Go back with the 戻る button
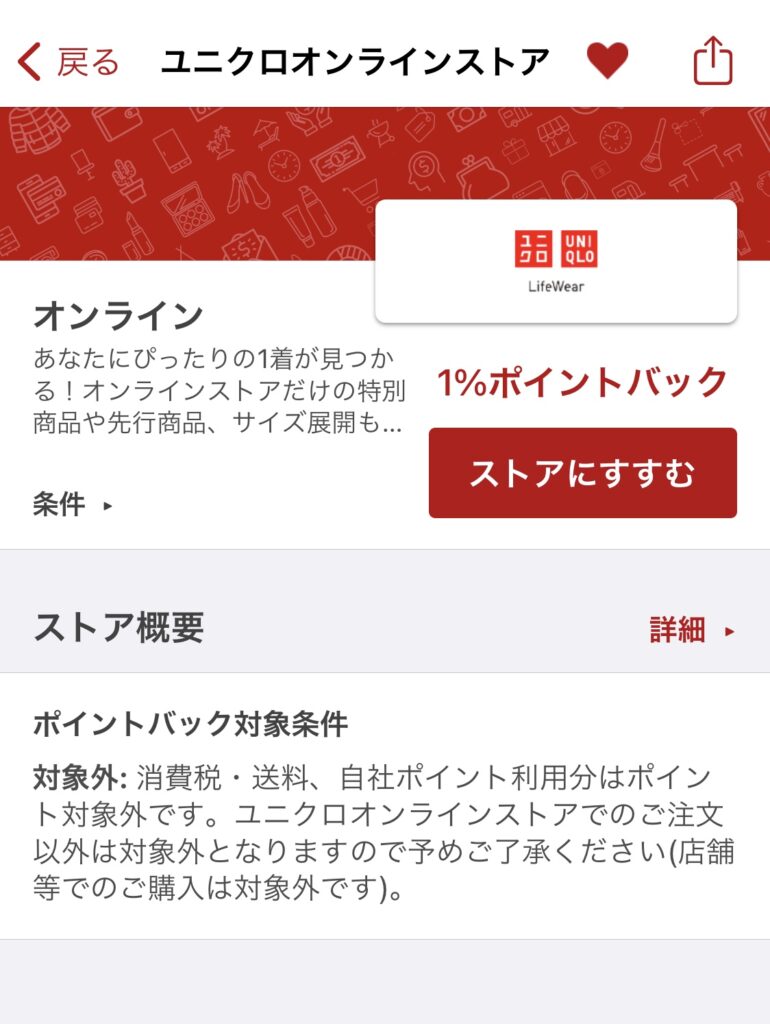This screenshot has height=1024, width=770. pyautogui.click(x=68, y=62)
